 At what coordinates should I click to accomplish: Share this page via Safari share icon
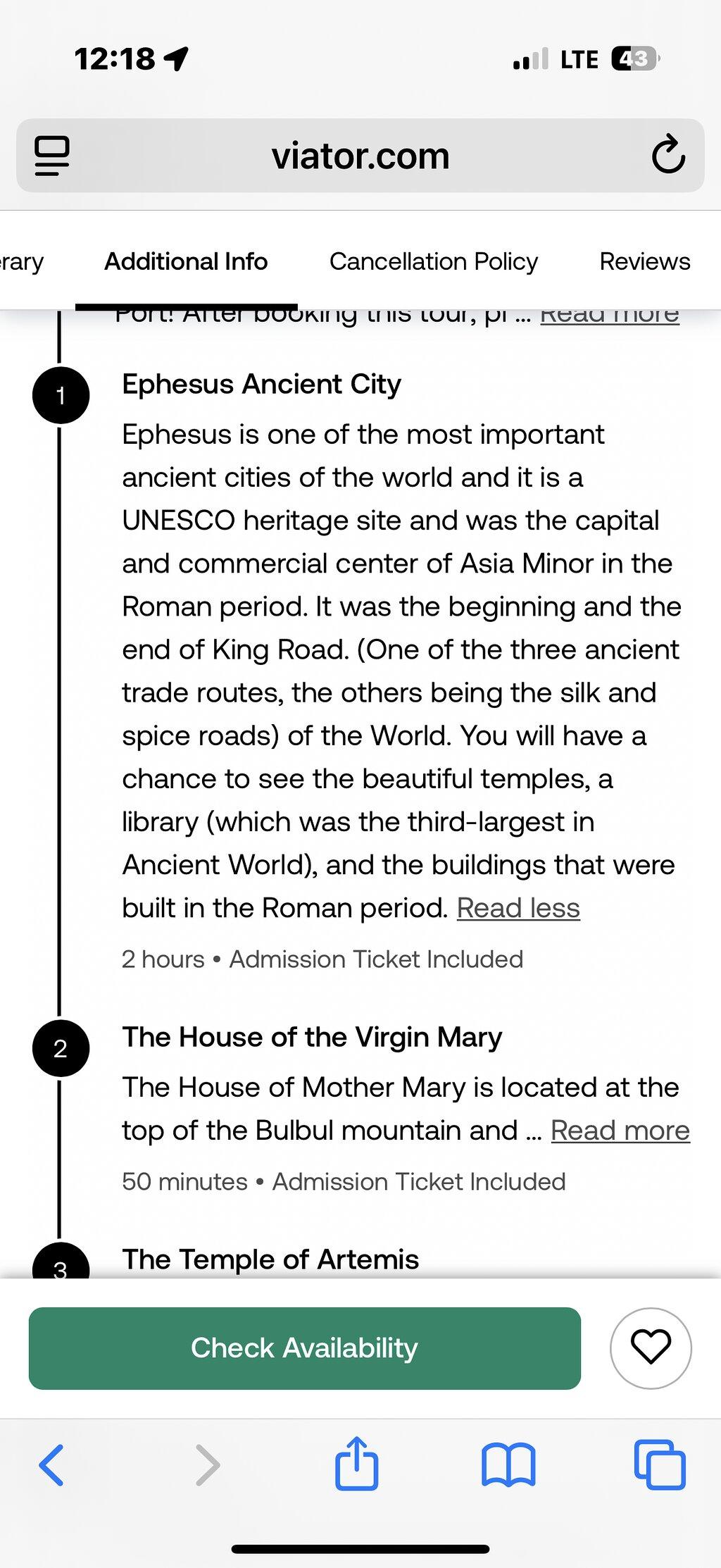coord(356,1463)
